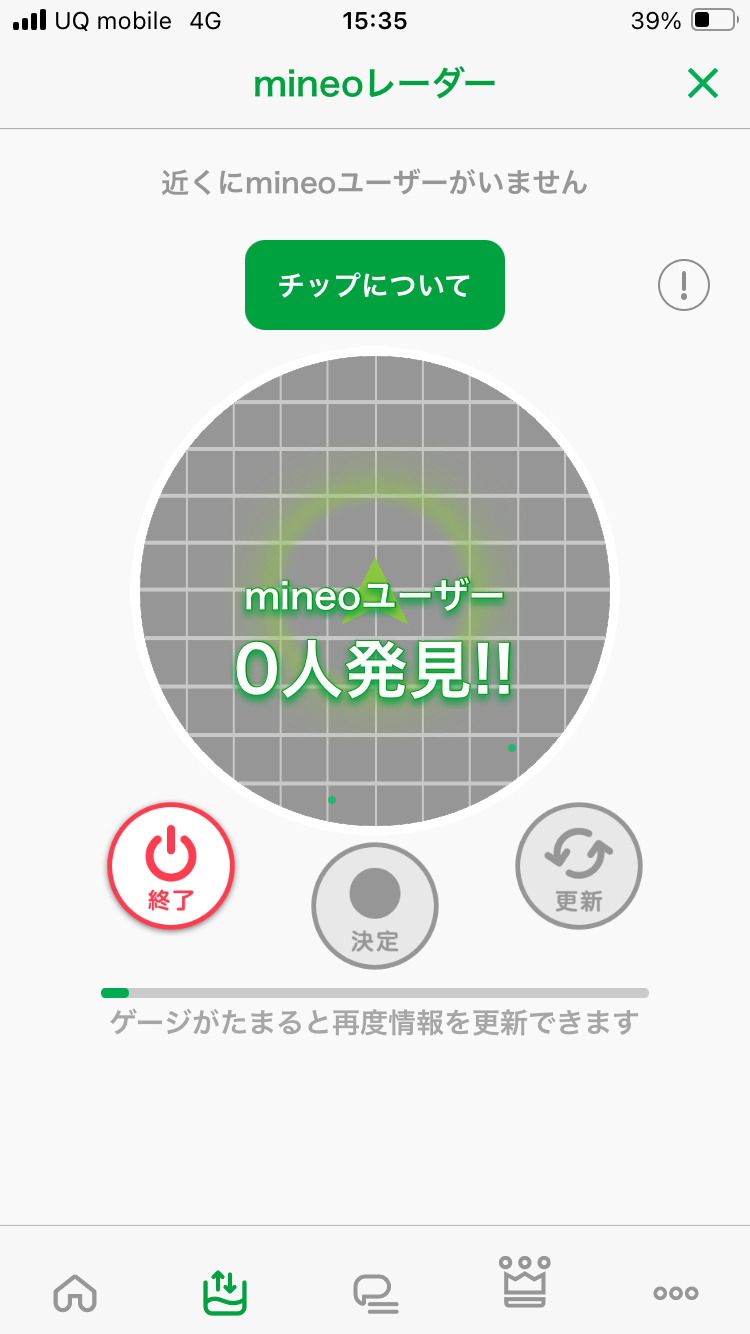The width and height of the screenshot is (750, 1334).
Task: Tap the 終了 power icon to exit radar
Action: coord(171,866)
